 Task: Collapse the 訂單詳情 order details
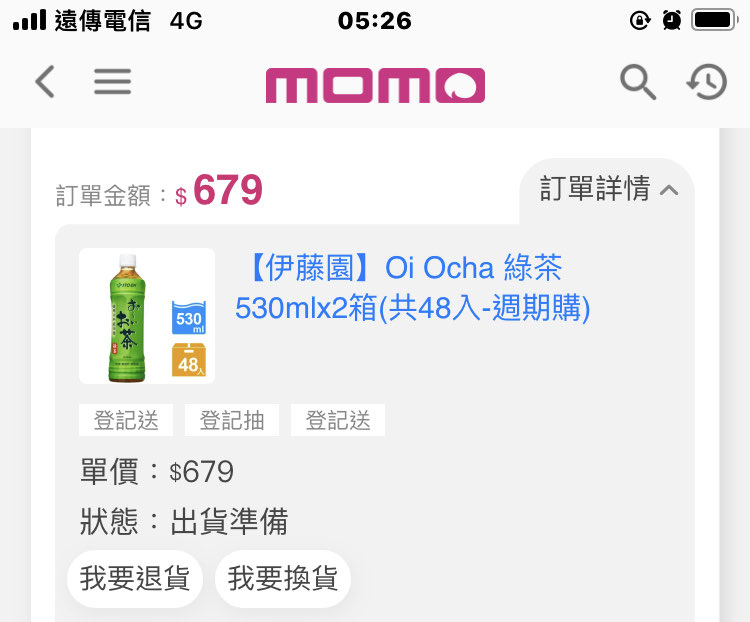[x=608, y=189]
